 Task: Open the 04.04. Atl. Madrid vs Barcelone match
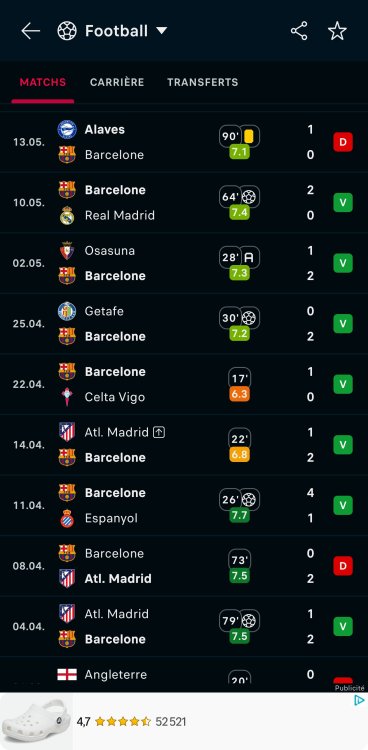tap(184, 626)
